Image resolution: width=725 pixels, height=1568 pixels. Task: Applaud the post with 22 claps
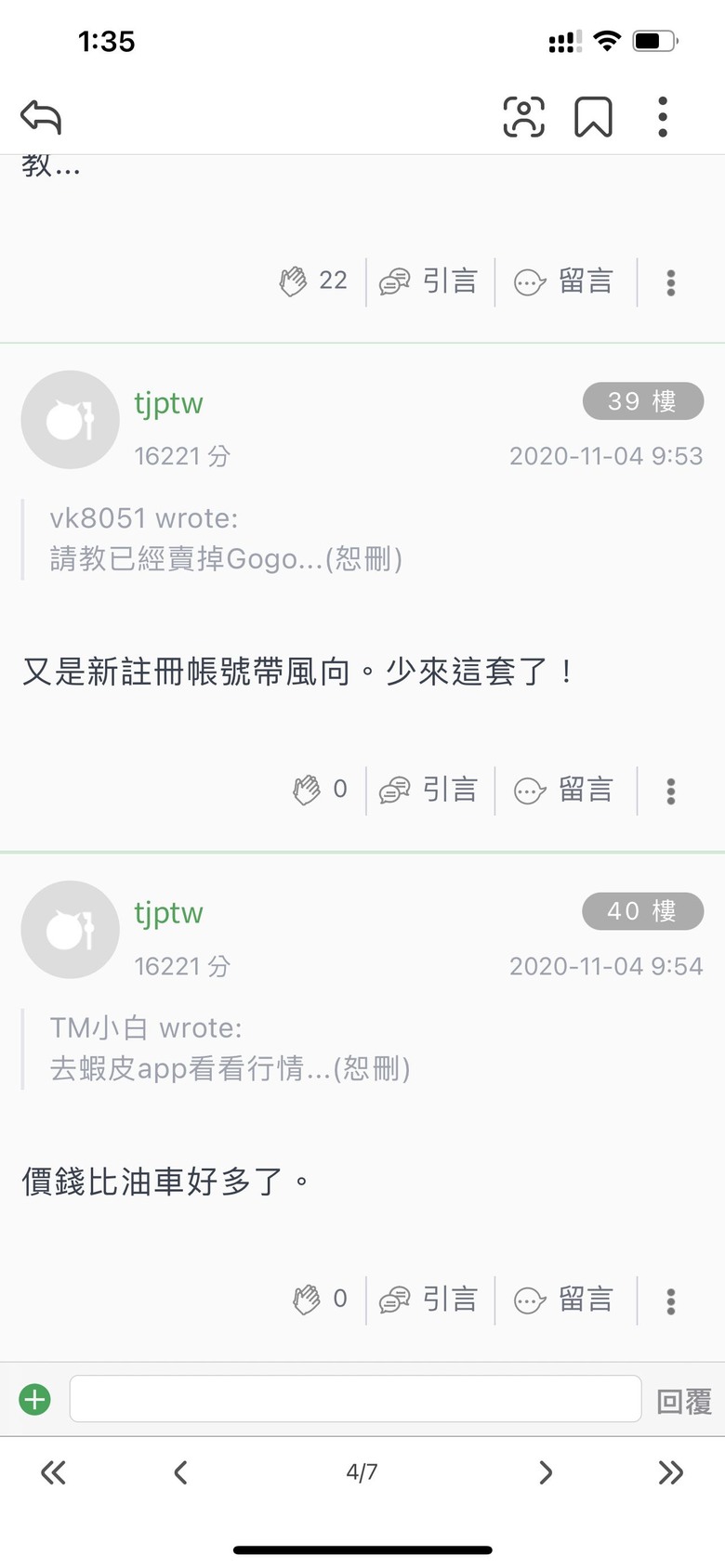coord(313,281)
